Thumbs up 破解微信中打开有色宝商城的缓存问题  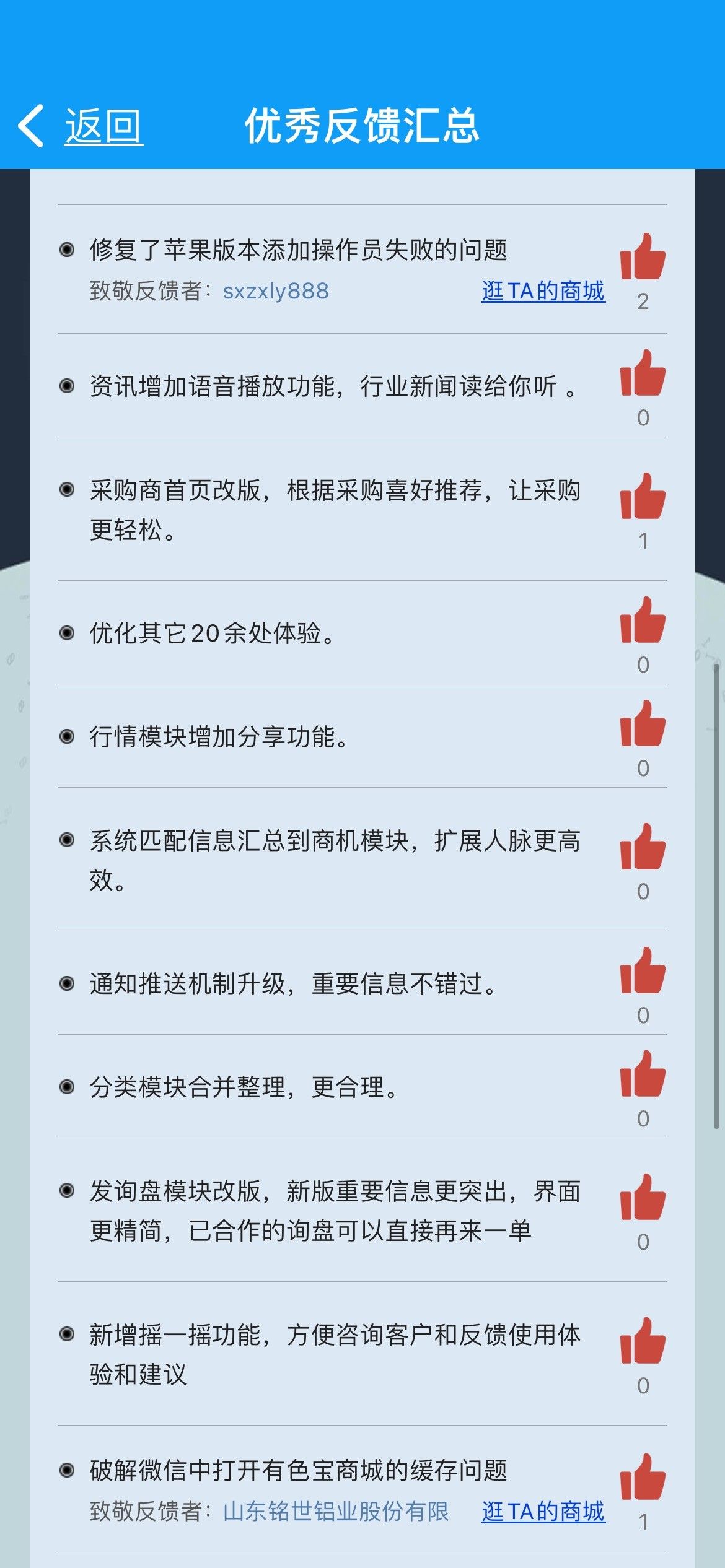[643, 1477]
